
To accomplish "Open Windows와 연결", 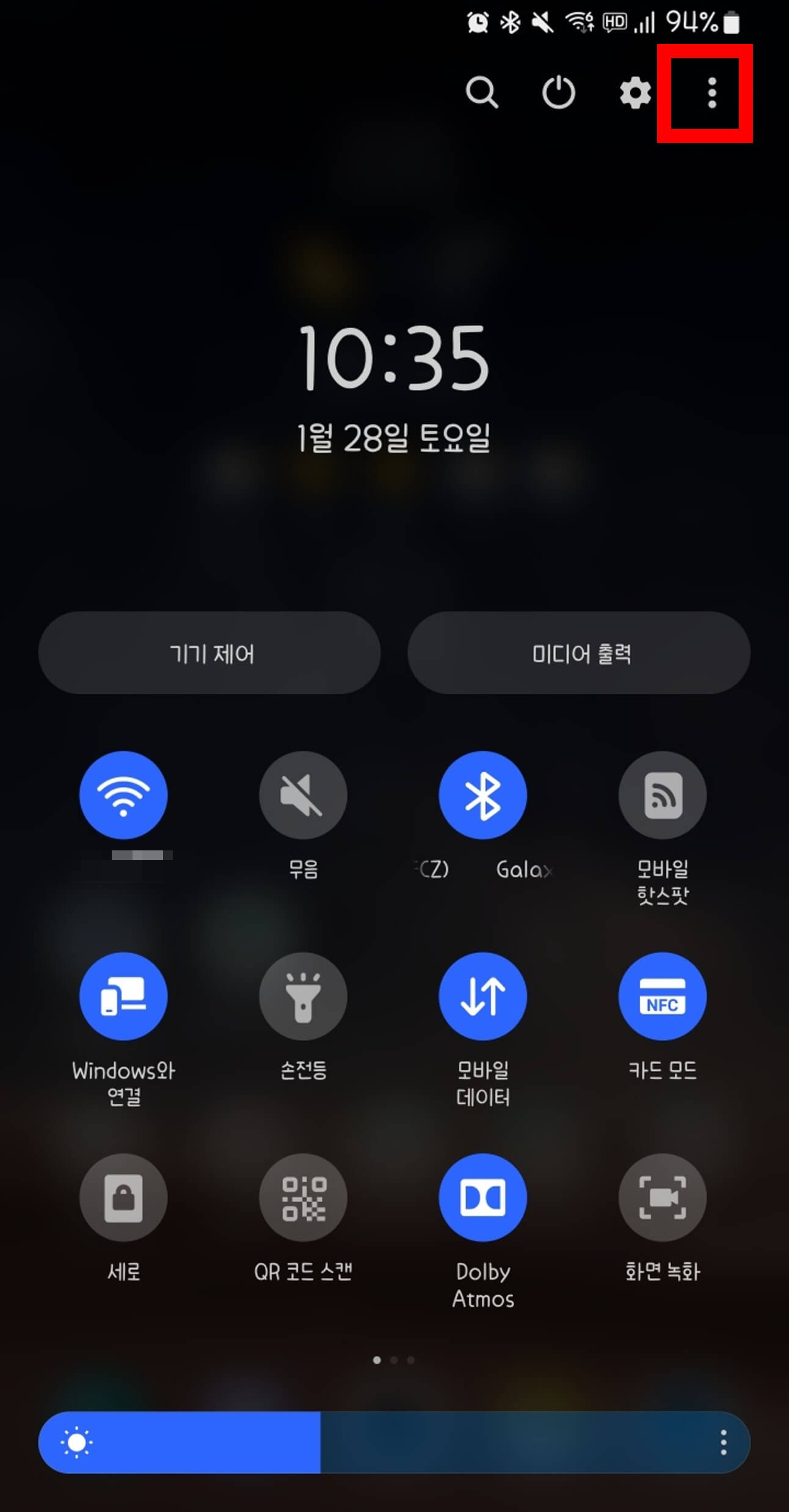I will [x=123, y=996].
